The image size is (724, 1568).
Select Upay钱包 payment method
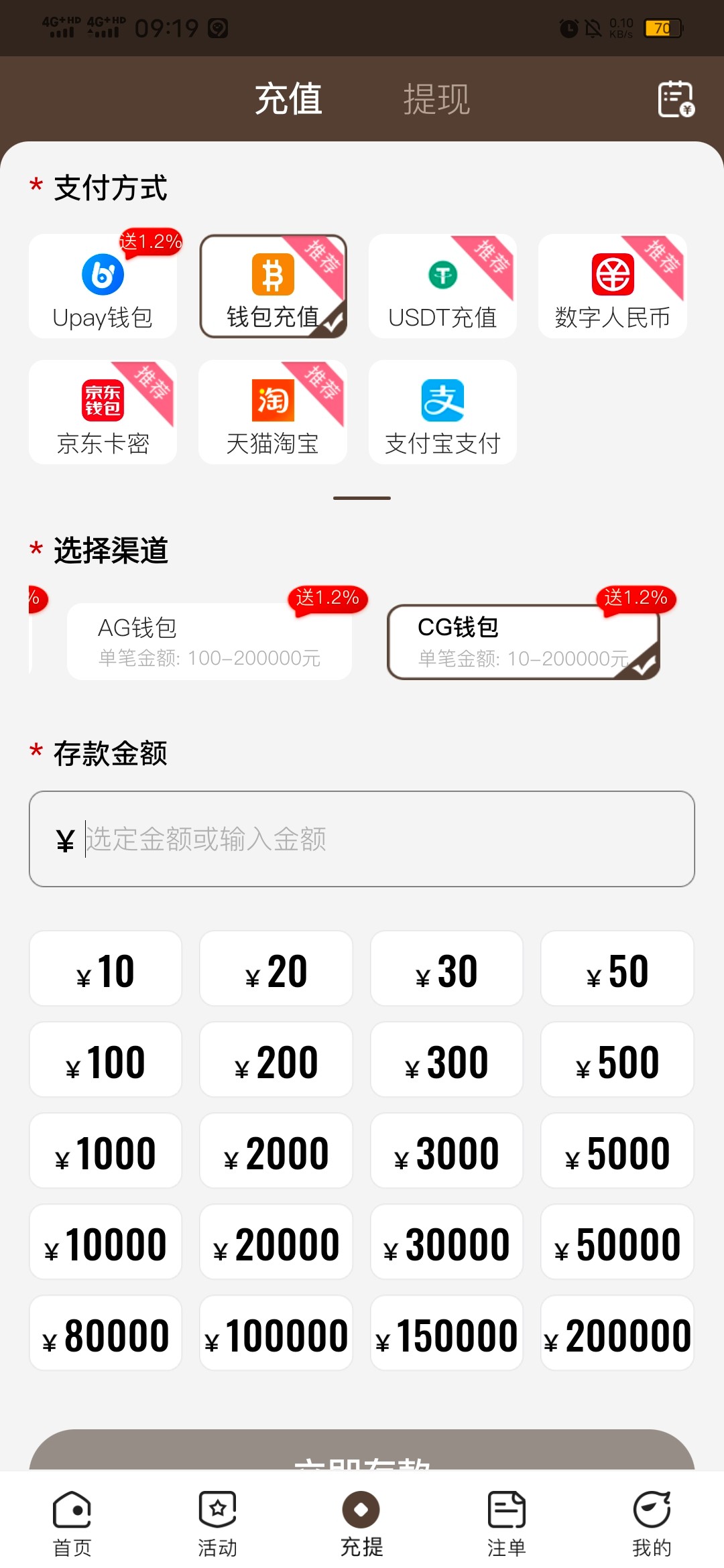[103, 287]
